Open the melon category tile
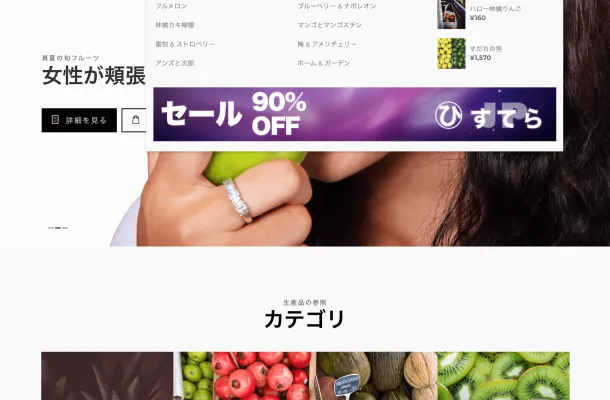This screenshot has height=400, width=610. (376, 376)
